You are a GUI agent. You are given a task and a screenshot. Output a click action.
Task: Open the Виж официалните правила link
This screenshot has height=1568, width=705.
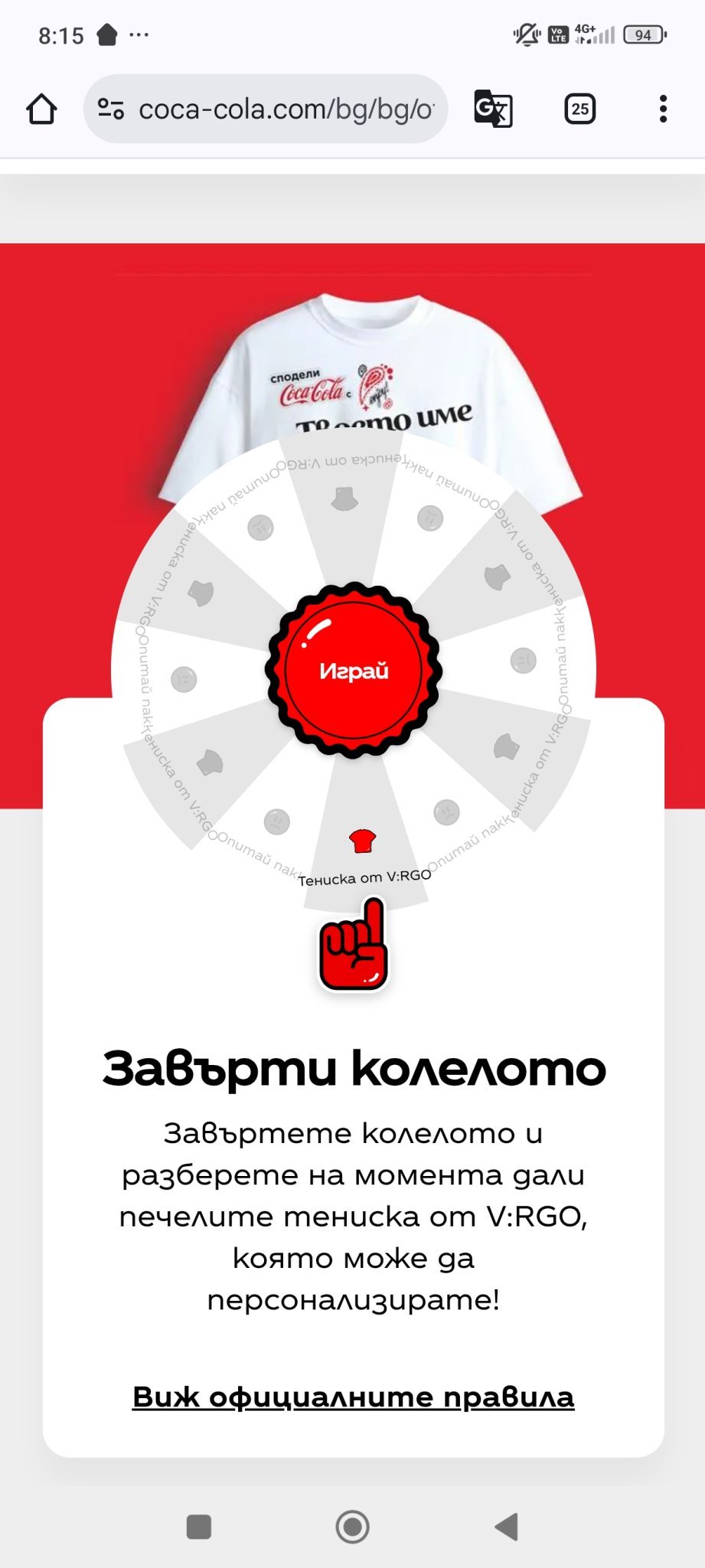coord(353,1396)
